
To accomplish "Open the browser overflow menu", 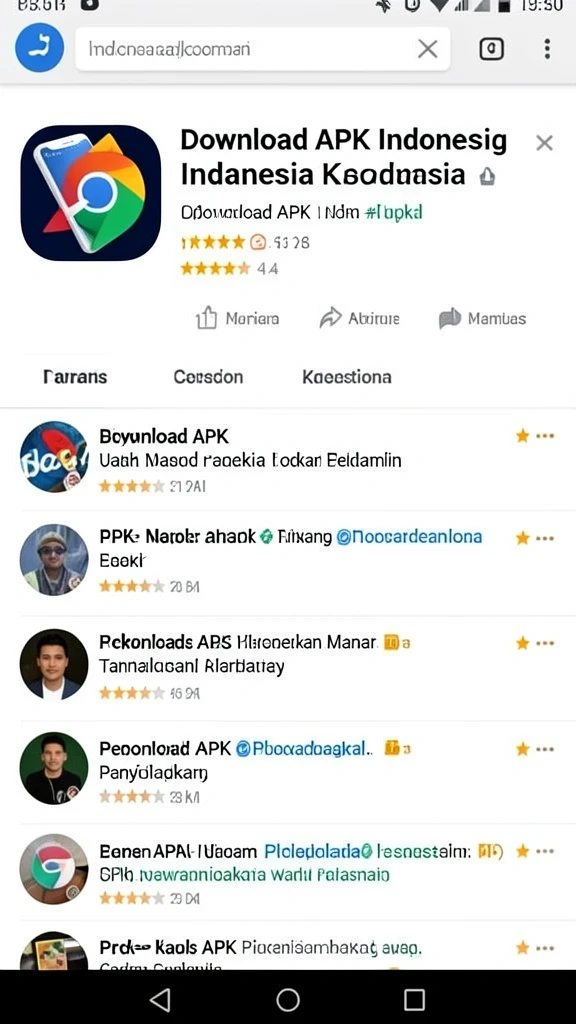I will click(547, 49).
